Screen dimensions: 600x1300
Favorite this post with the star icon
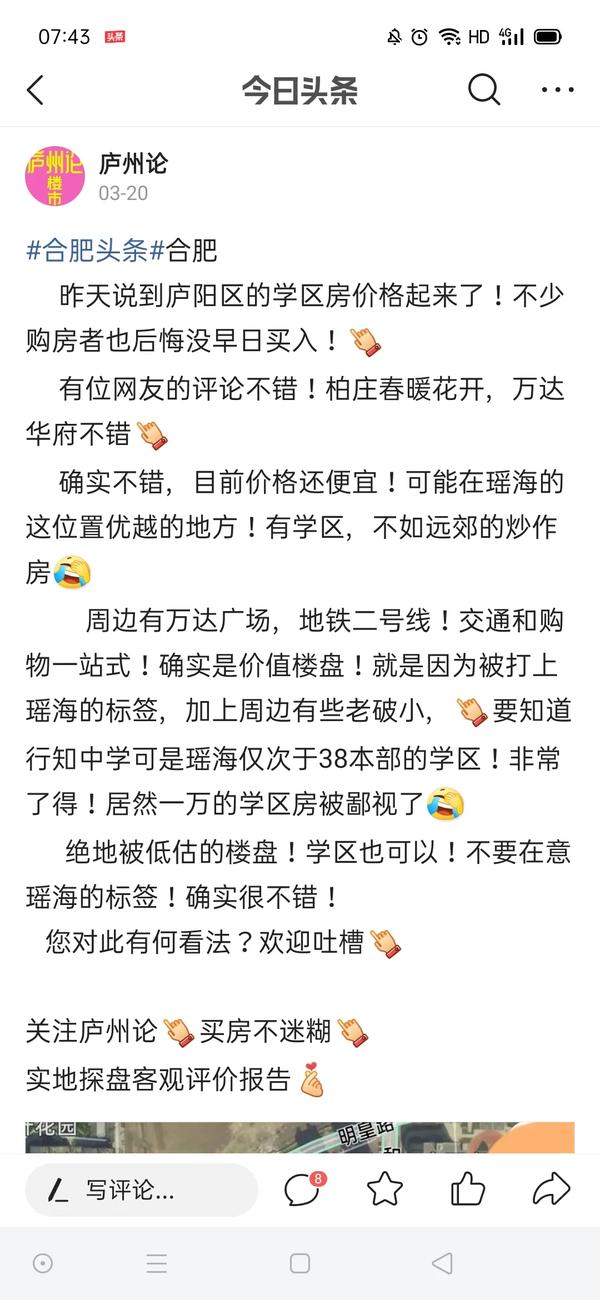[x=385, y=1189]
